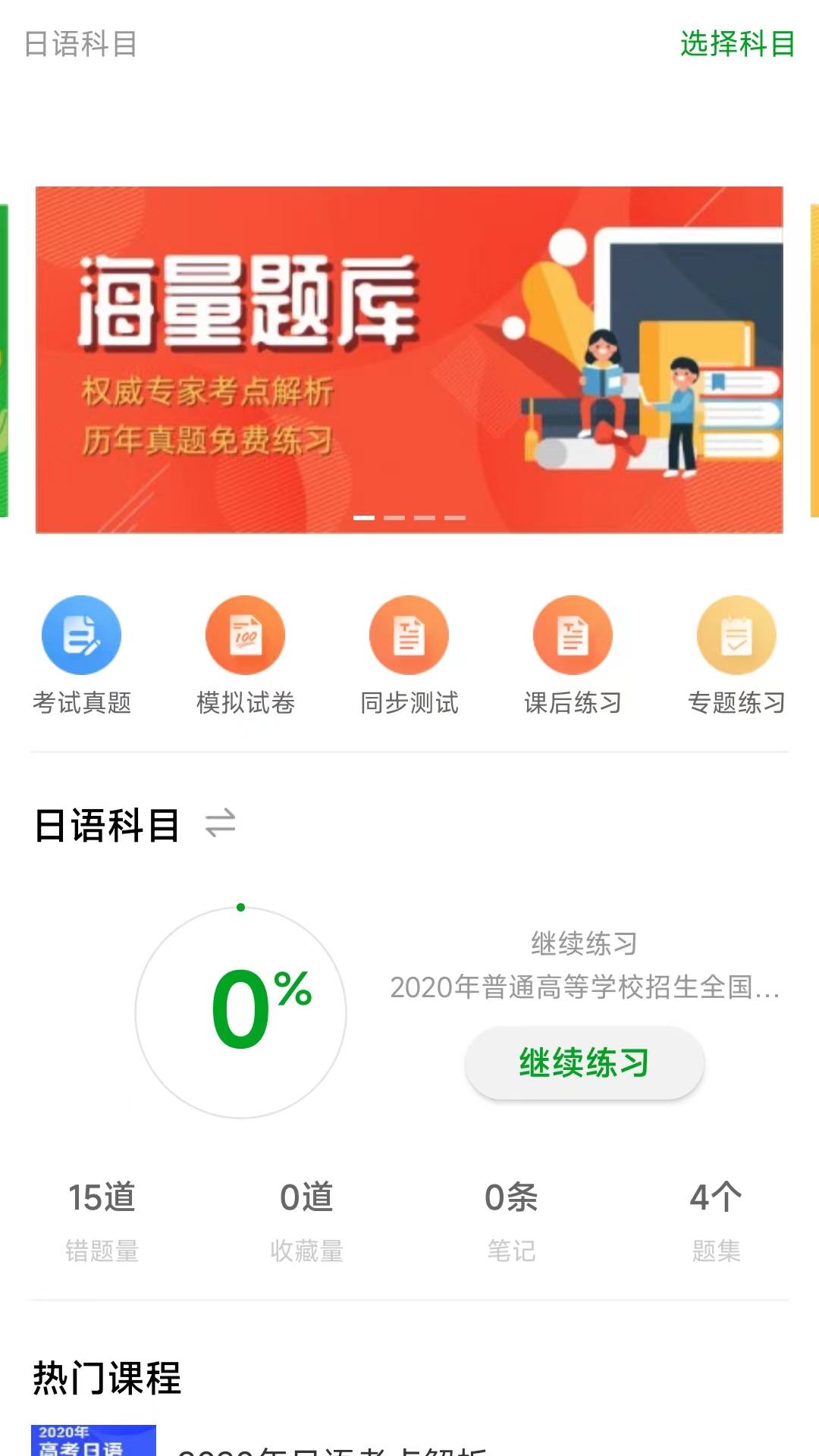Tap 选择科目 to choose a subject
The height and width of the screenshot is (1456, 819).
click(x=737, y=44)
